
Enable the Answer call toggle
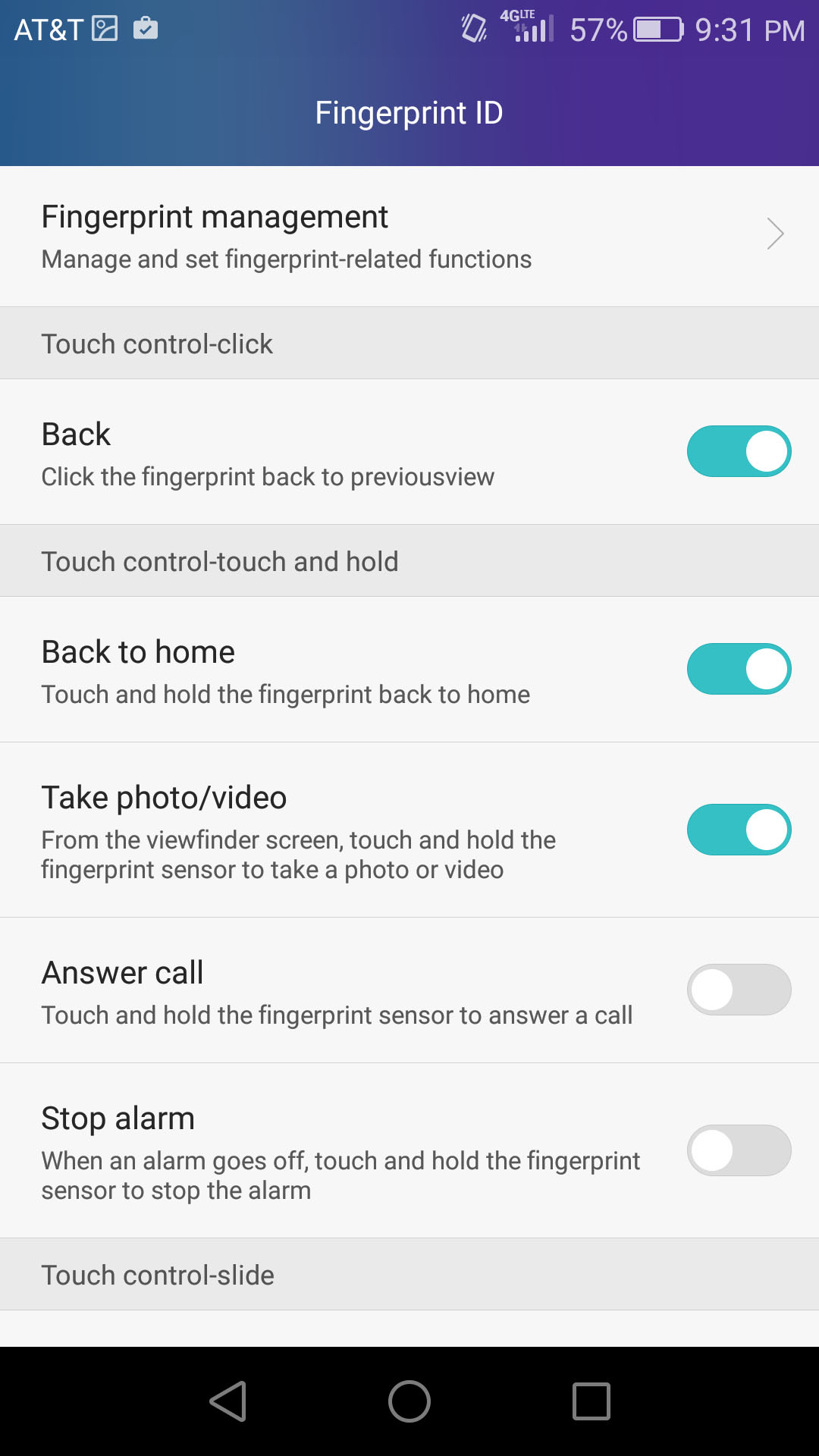pos(739,990)
